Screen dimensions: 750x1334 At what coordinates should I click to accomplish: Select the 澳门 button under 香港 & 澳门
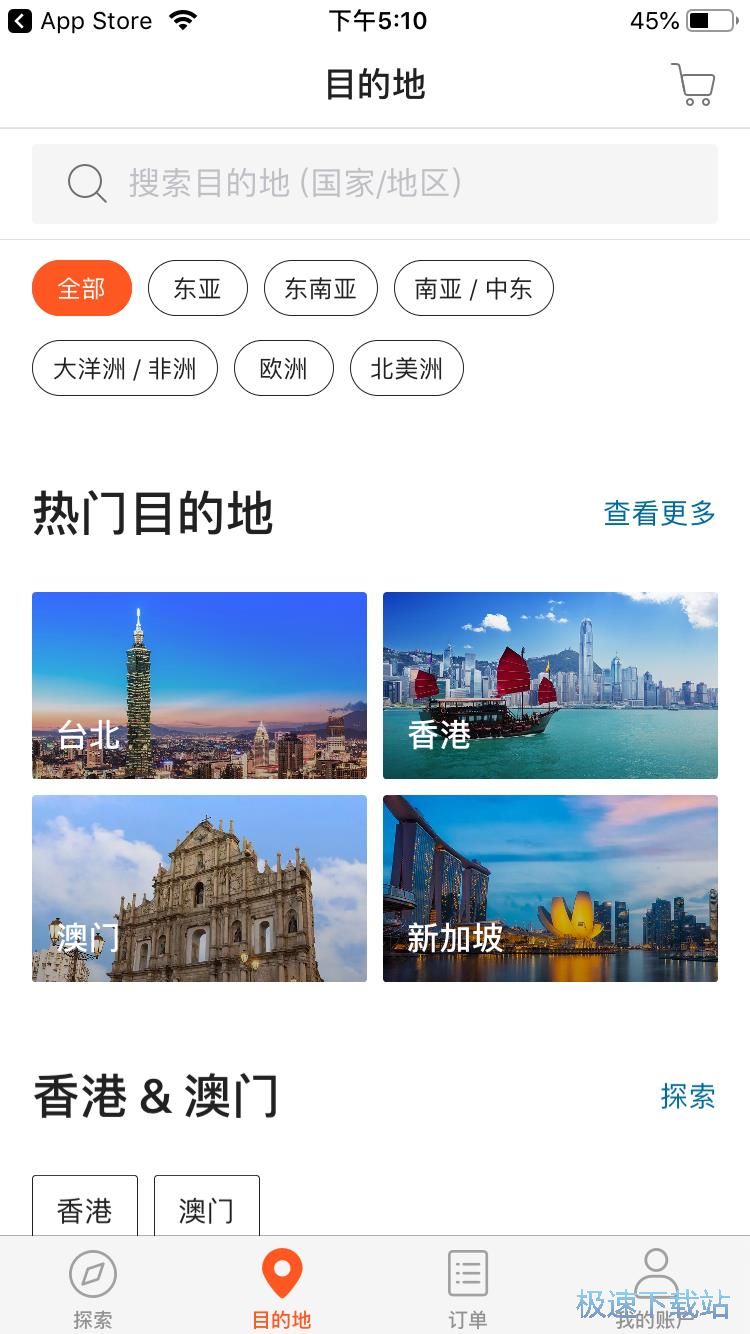[207, 1208]
